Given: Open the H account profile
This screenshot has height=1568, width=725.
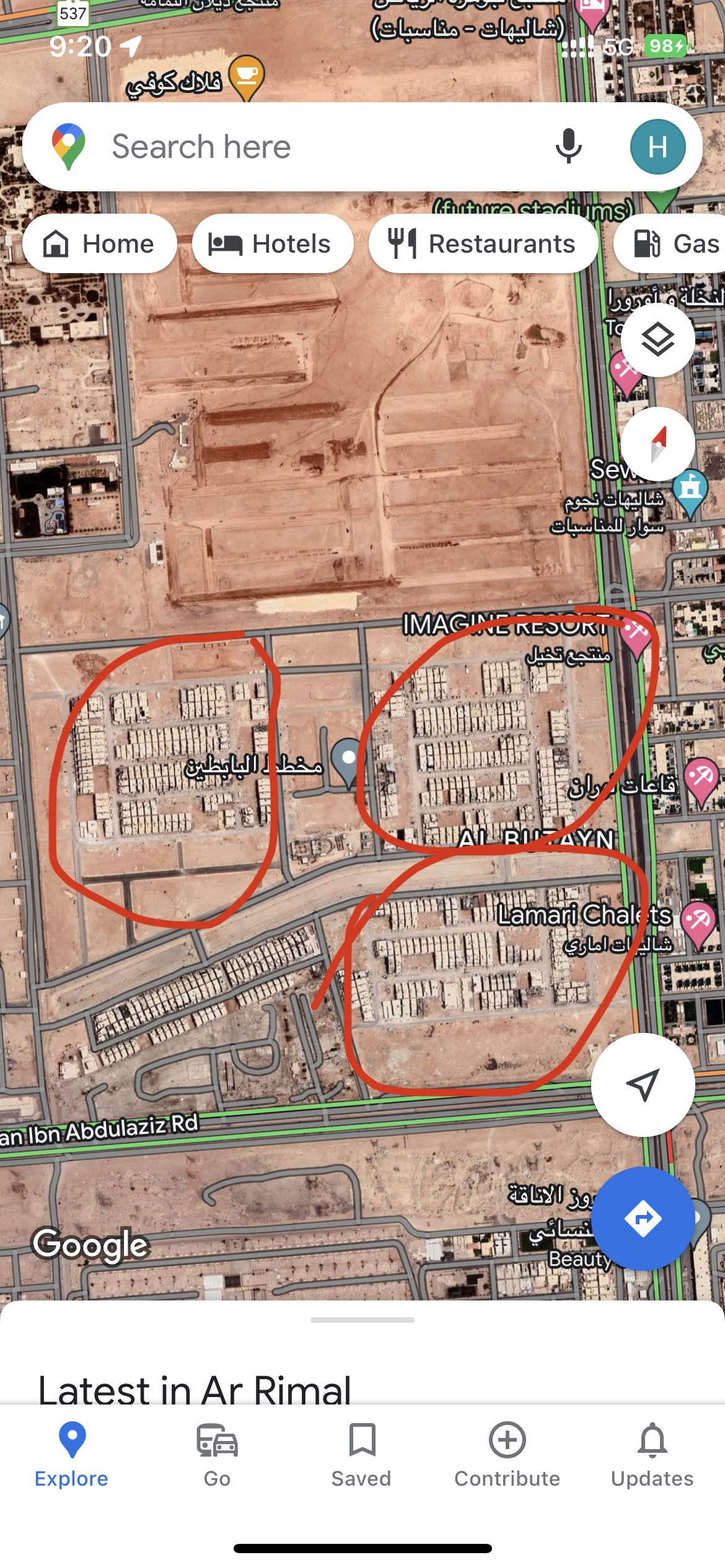Looking at the screenshot, I should pyautogui.click(x=657, y=147).
